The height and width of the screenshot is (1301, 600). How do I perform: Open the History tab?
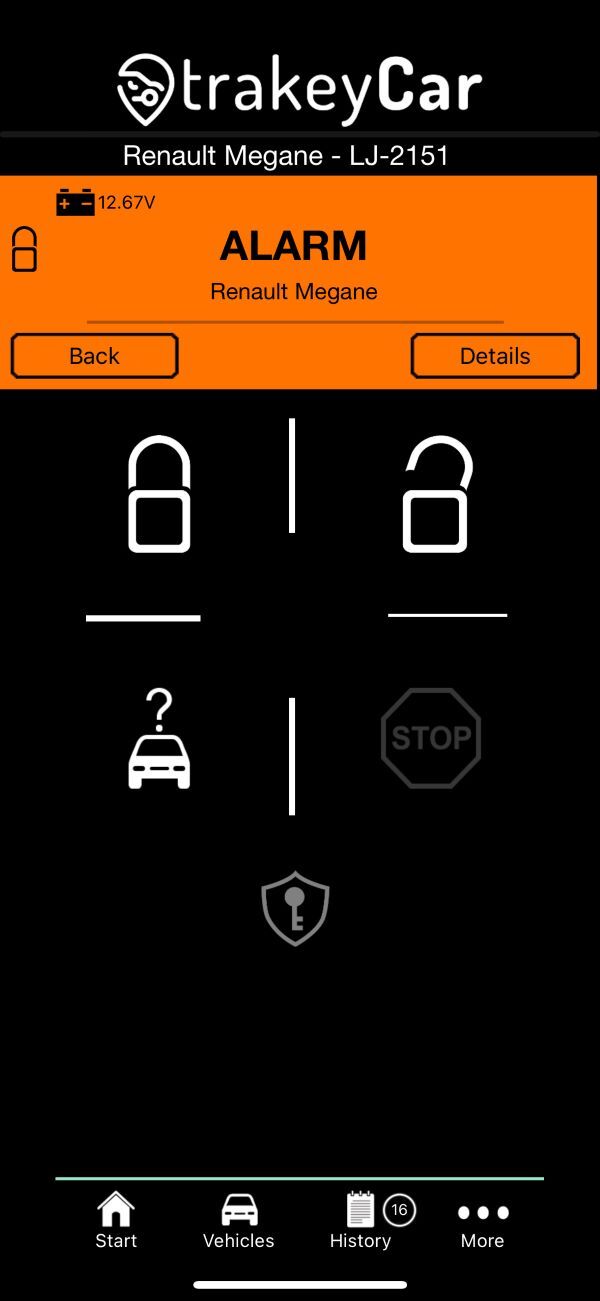click(361, 1221)
